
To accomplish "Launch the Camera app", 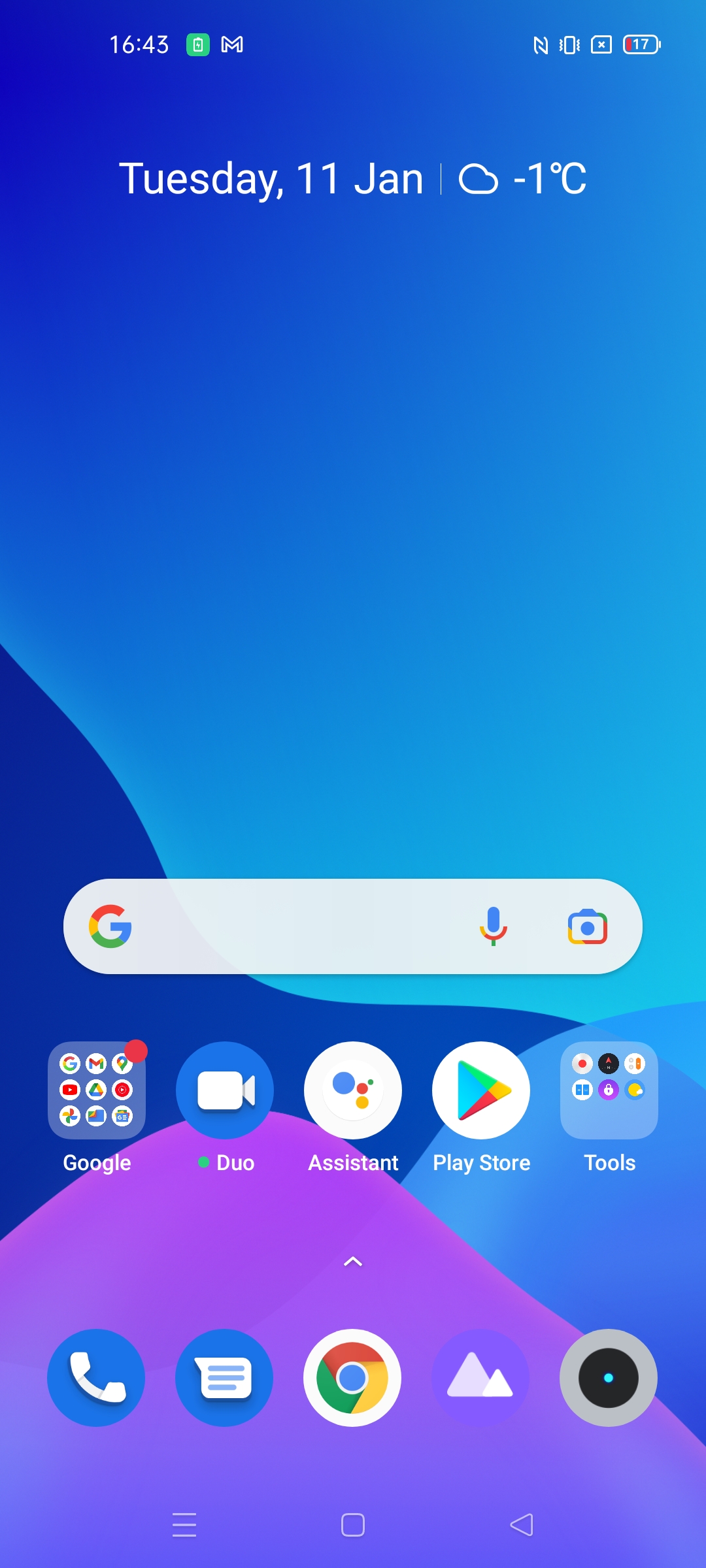I will 609,1377.
